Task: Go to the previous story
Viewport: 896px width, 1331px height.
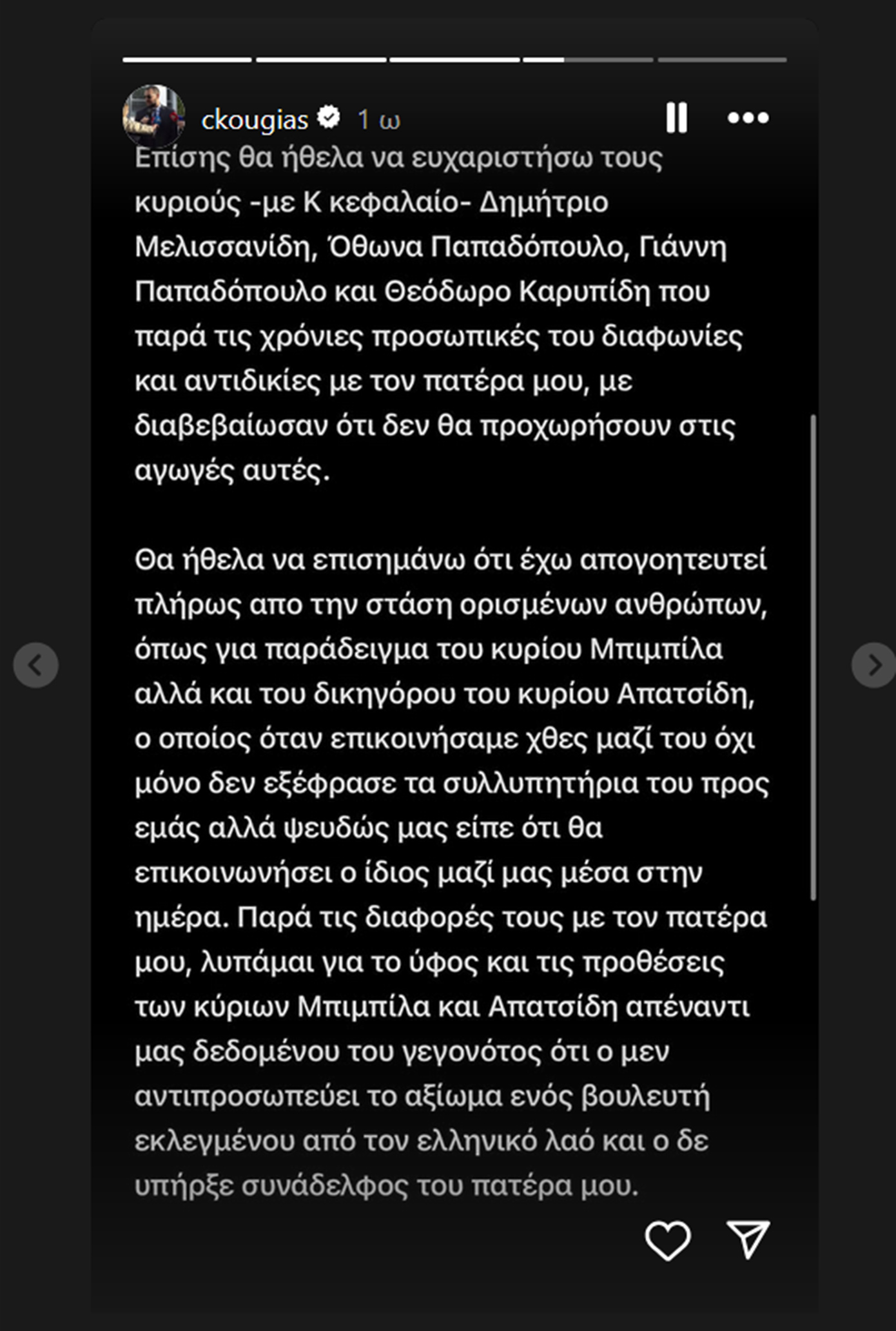Action: (x=36, y=665)
